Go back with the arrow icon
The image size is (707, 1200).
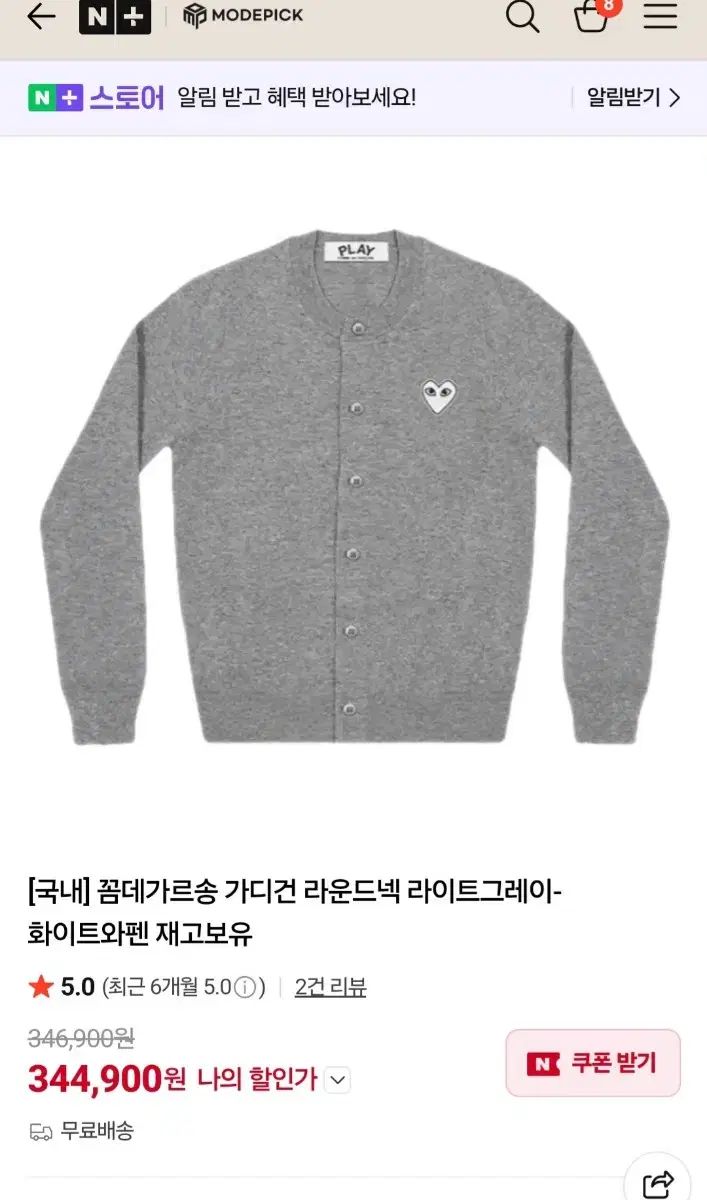pyautogui.click(x=41, y=16)
